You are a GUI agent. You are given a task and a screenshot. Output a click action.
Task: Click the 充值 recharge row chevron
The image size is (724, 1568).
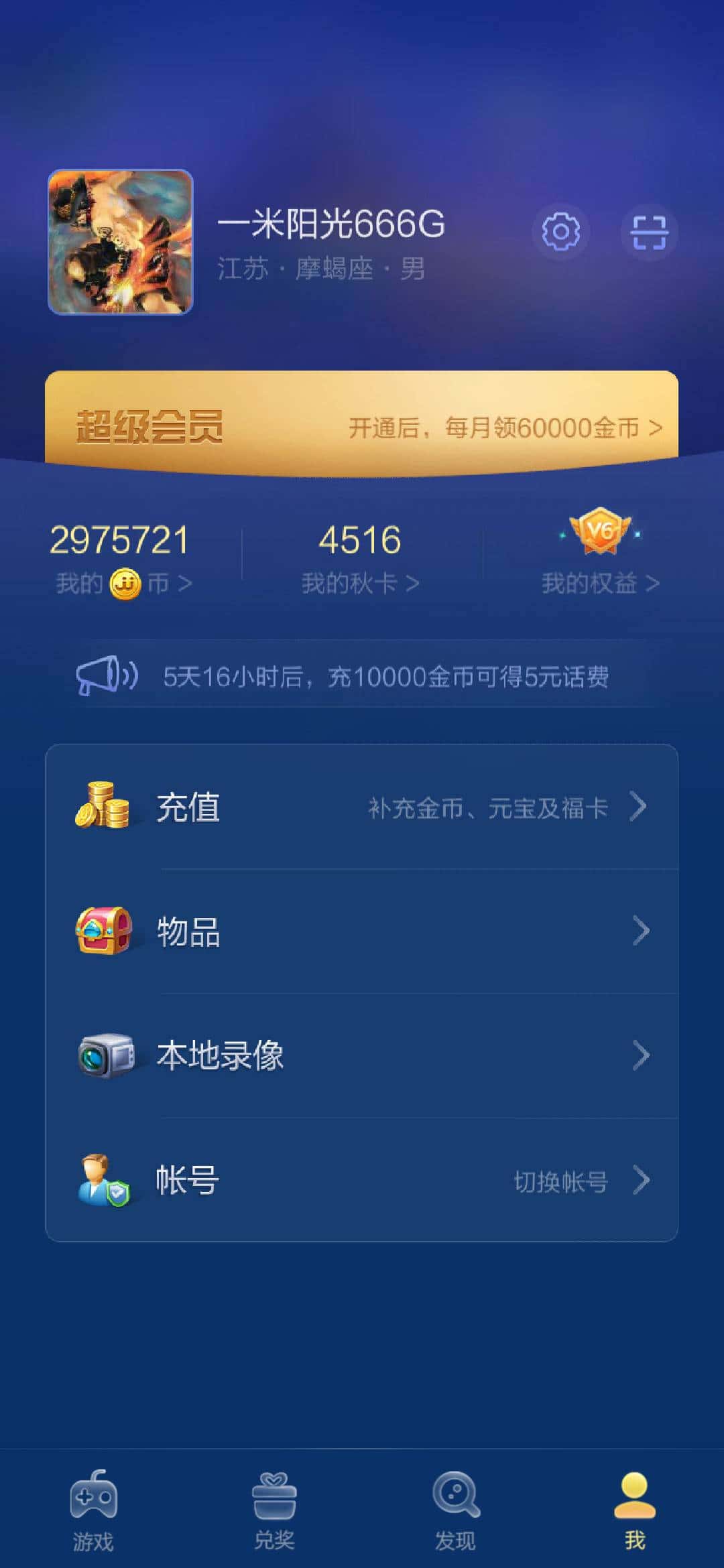click(x=639, y=809)
